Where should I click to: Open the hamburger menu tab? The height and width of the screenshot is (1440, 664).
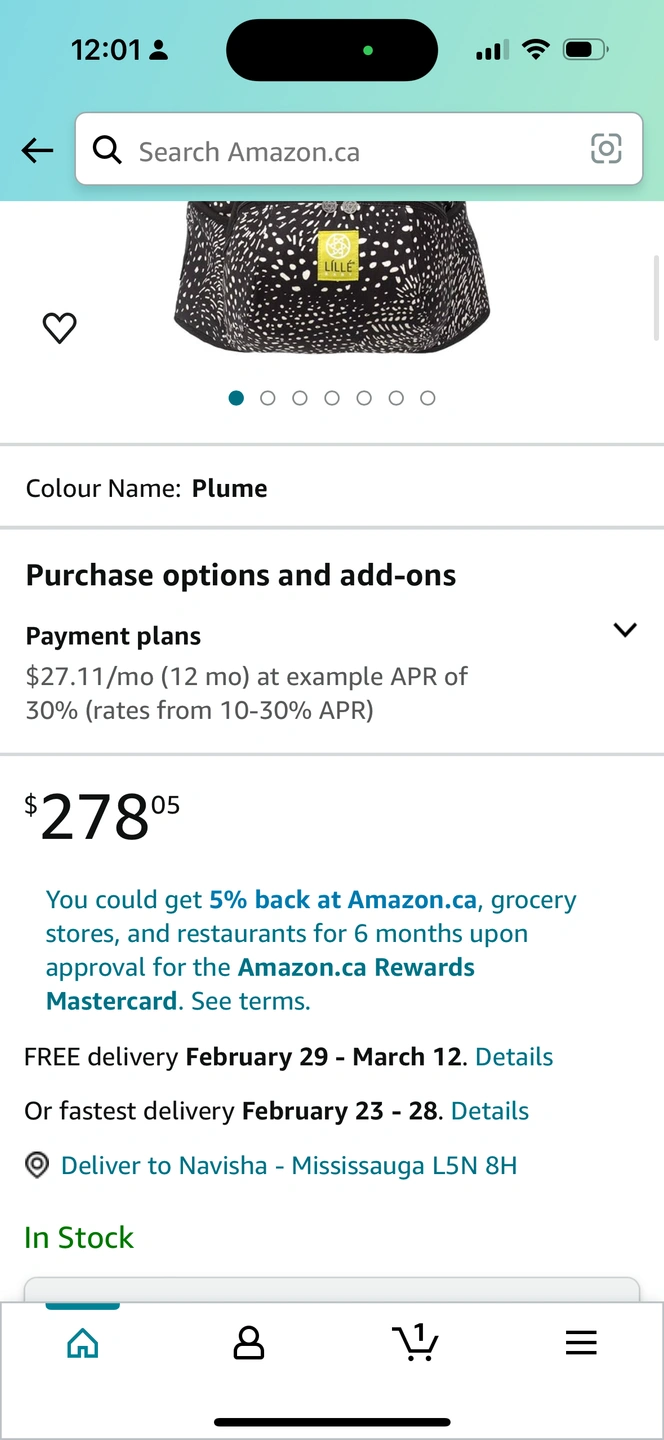point(581,1343)
